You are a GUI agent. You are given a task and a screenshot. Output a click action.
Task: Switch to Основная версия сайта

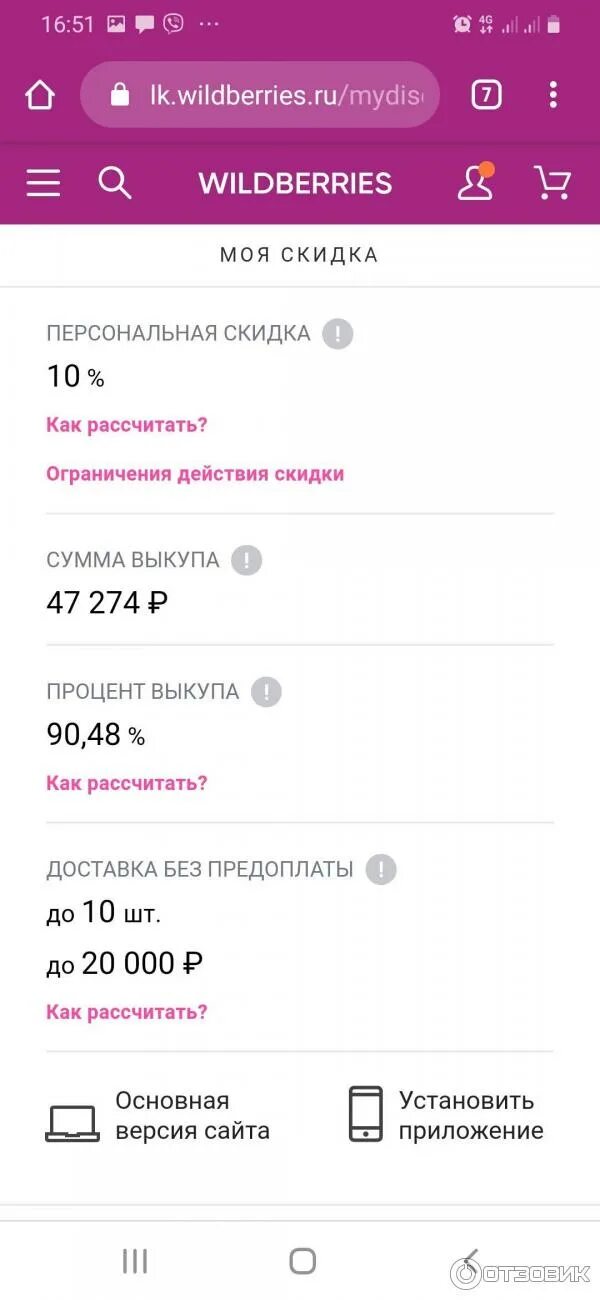point(158,1116)
